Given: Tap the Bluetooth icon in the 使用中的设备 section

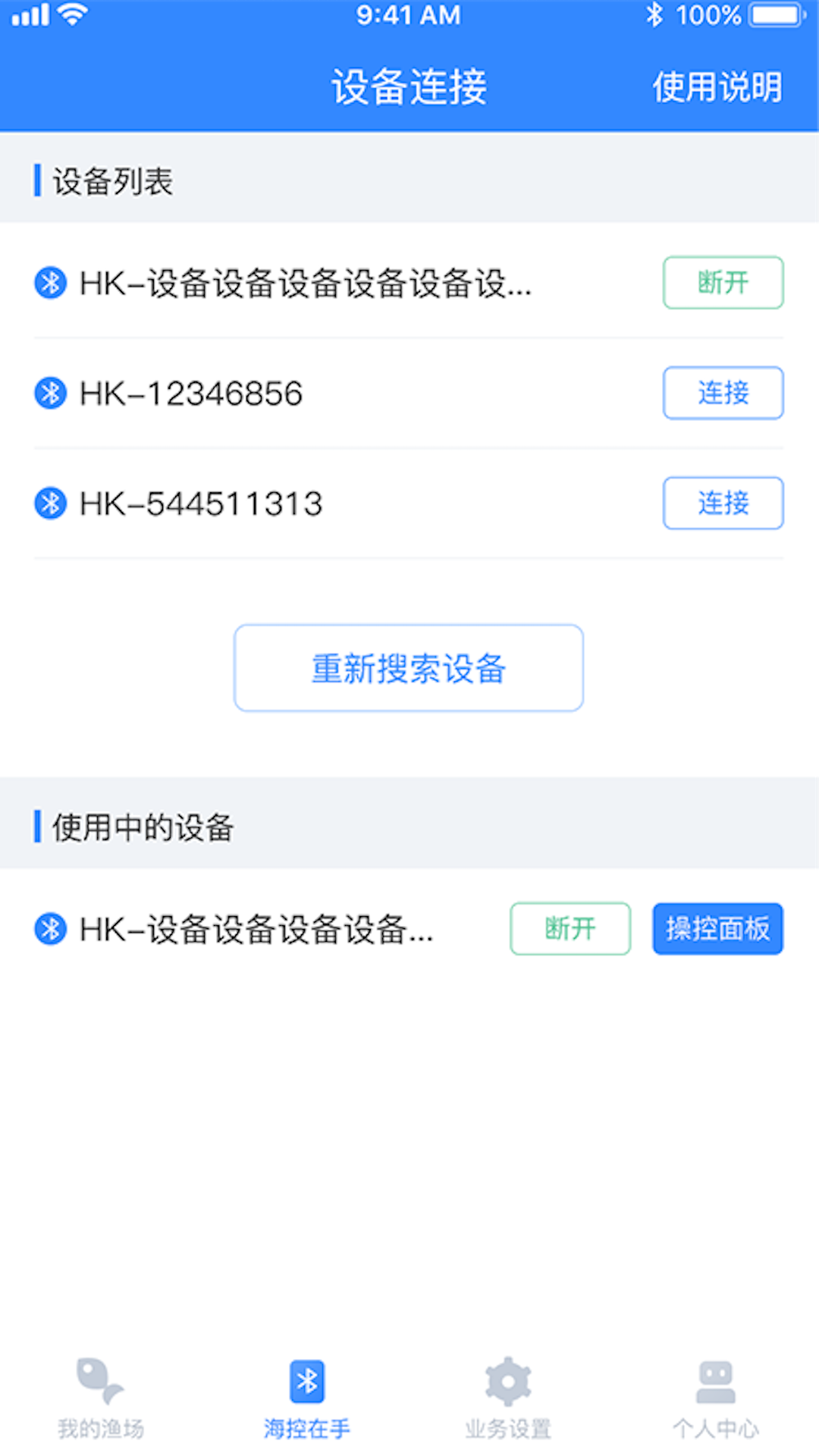Looking at the screenshot, I should coord(49,929).
